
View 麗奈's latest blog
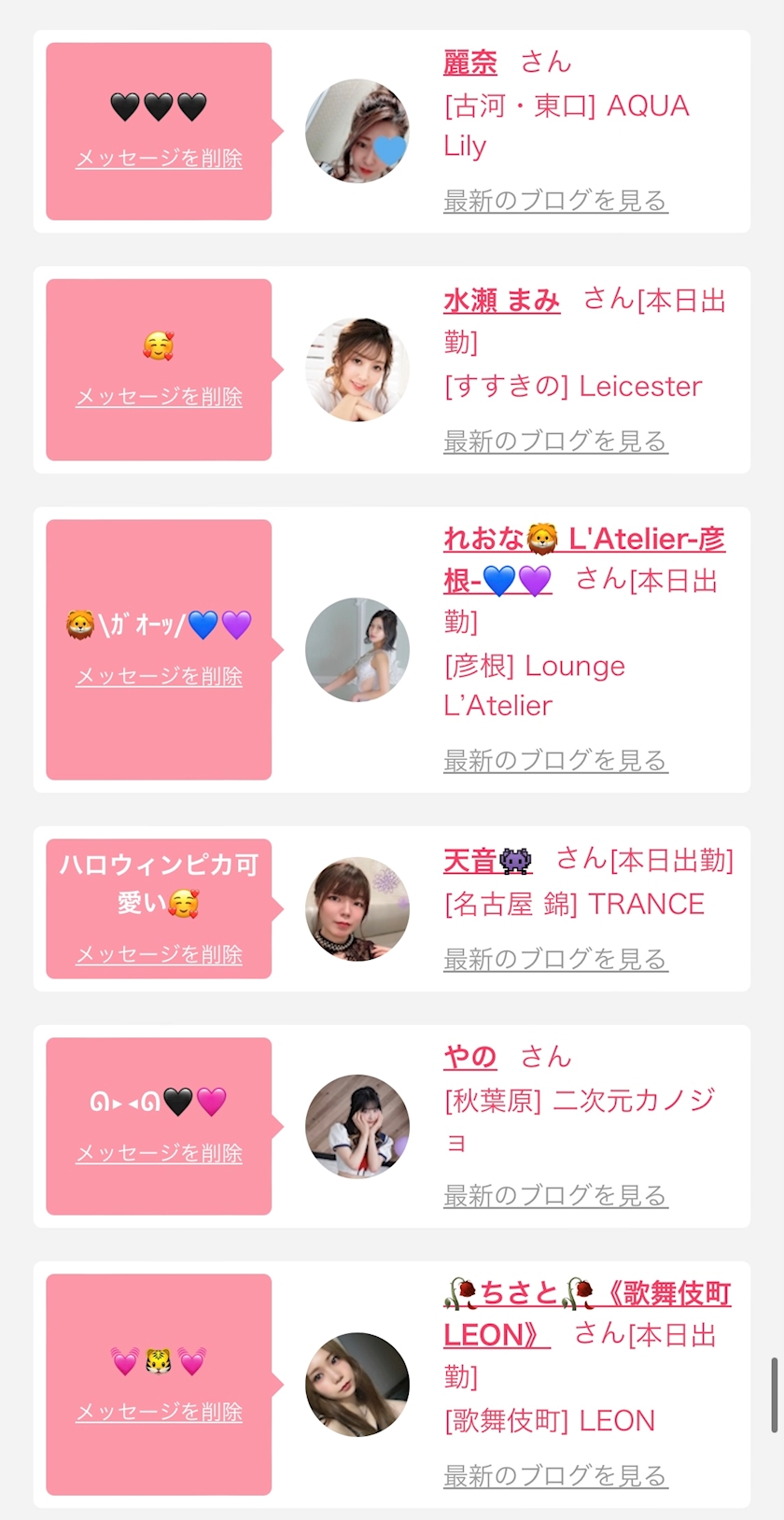tap(554, 201)
